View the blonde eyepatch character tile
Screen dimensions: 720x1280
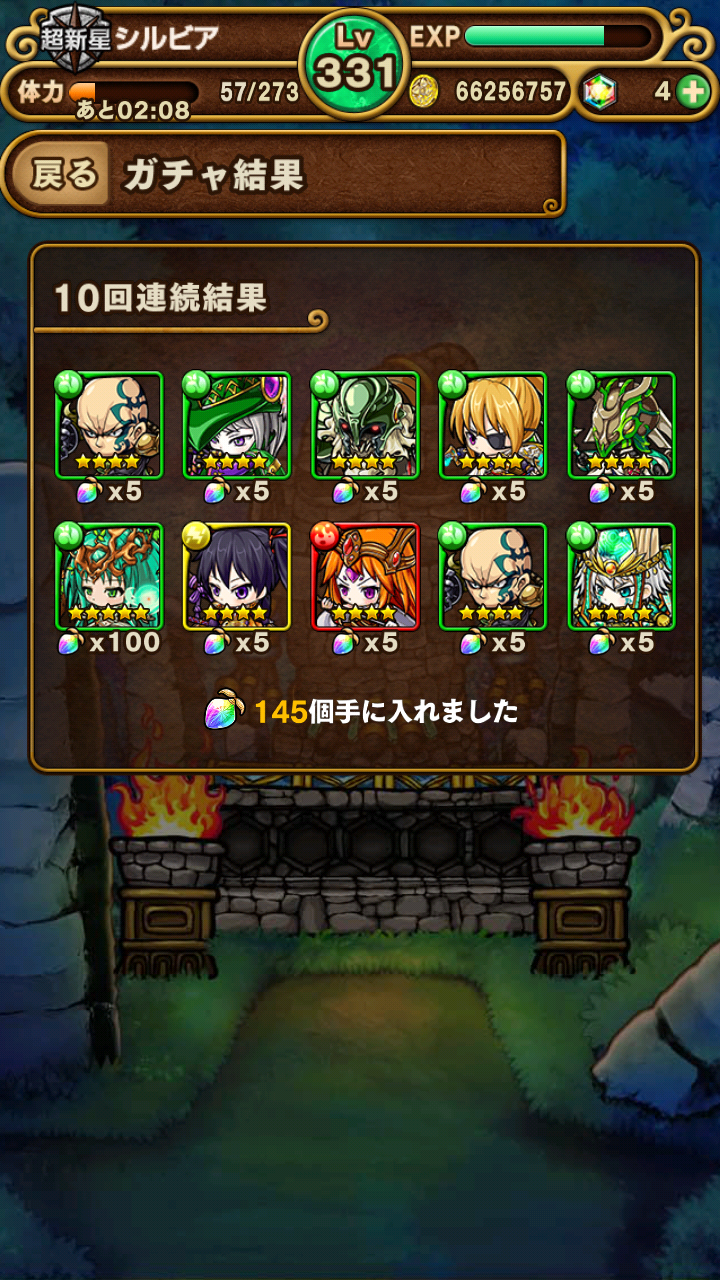pos(493,424)
